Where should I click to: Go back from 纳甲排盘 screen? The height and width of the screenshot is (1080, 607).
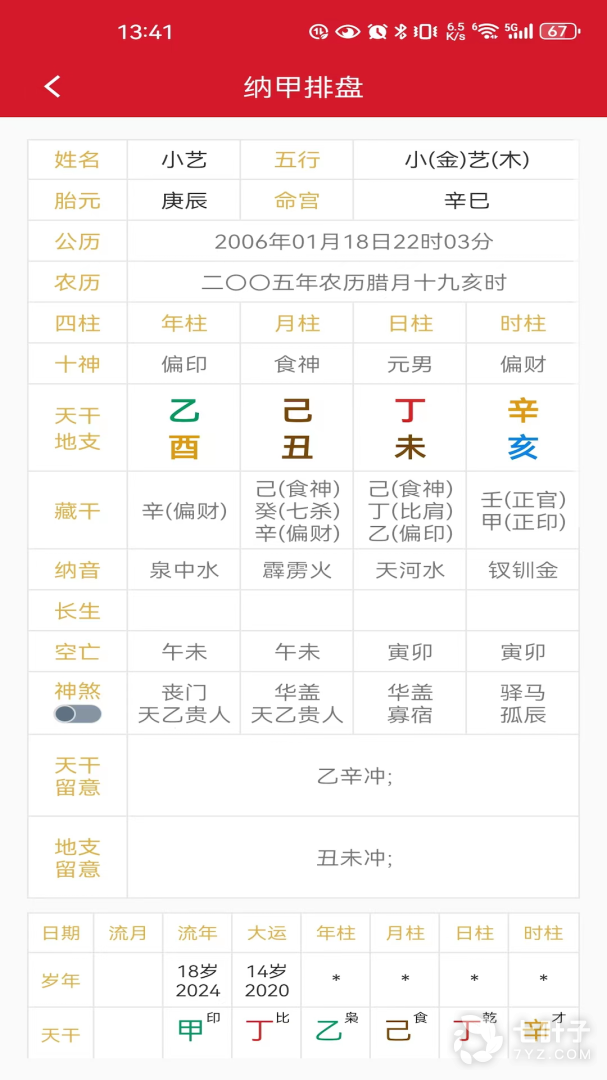53,87
